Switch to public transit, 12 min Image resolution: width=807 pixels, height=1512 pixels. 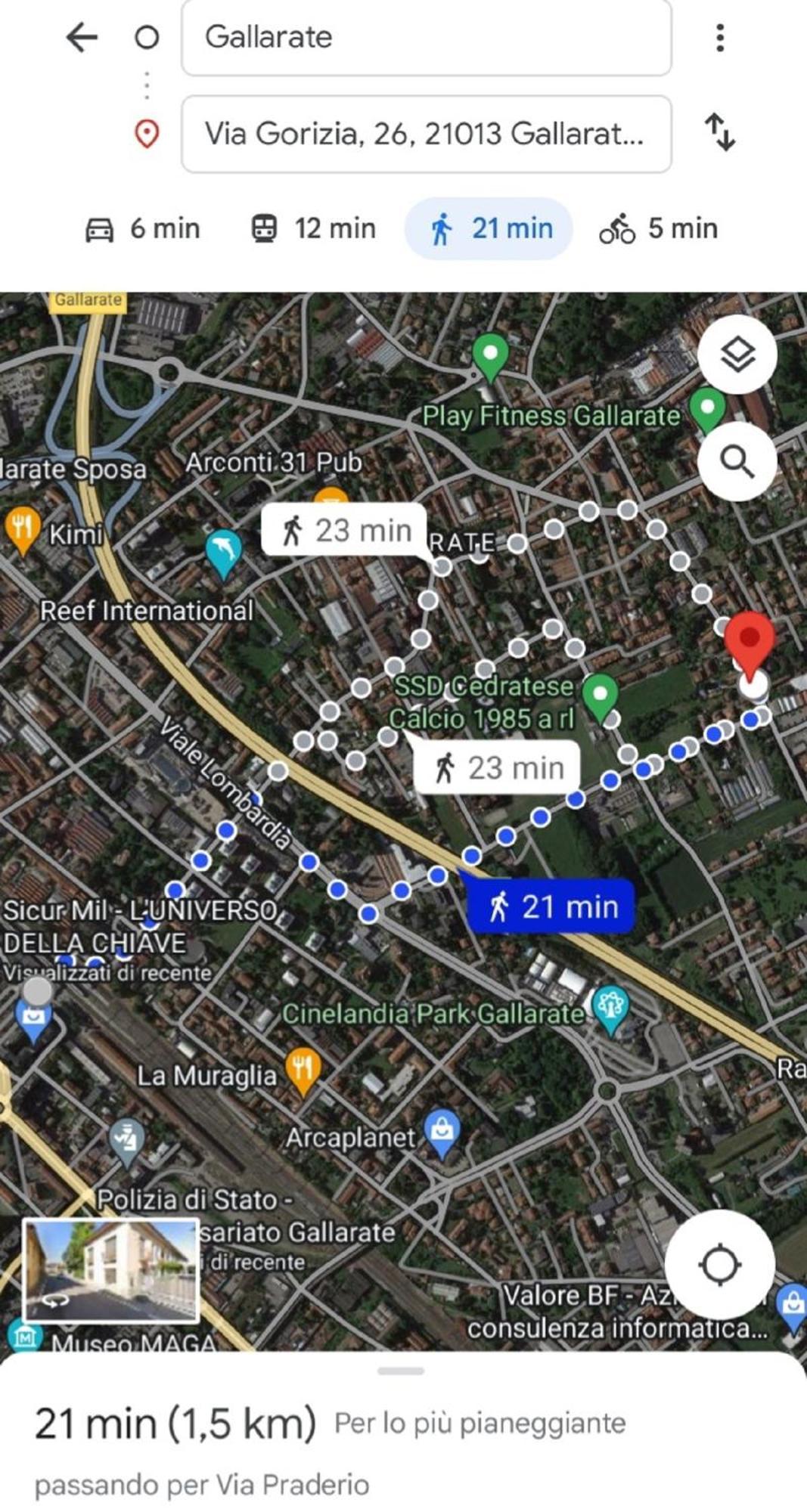coord(313,228)
